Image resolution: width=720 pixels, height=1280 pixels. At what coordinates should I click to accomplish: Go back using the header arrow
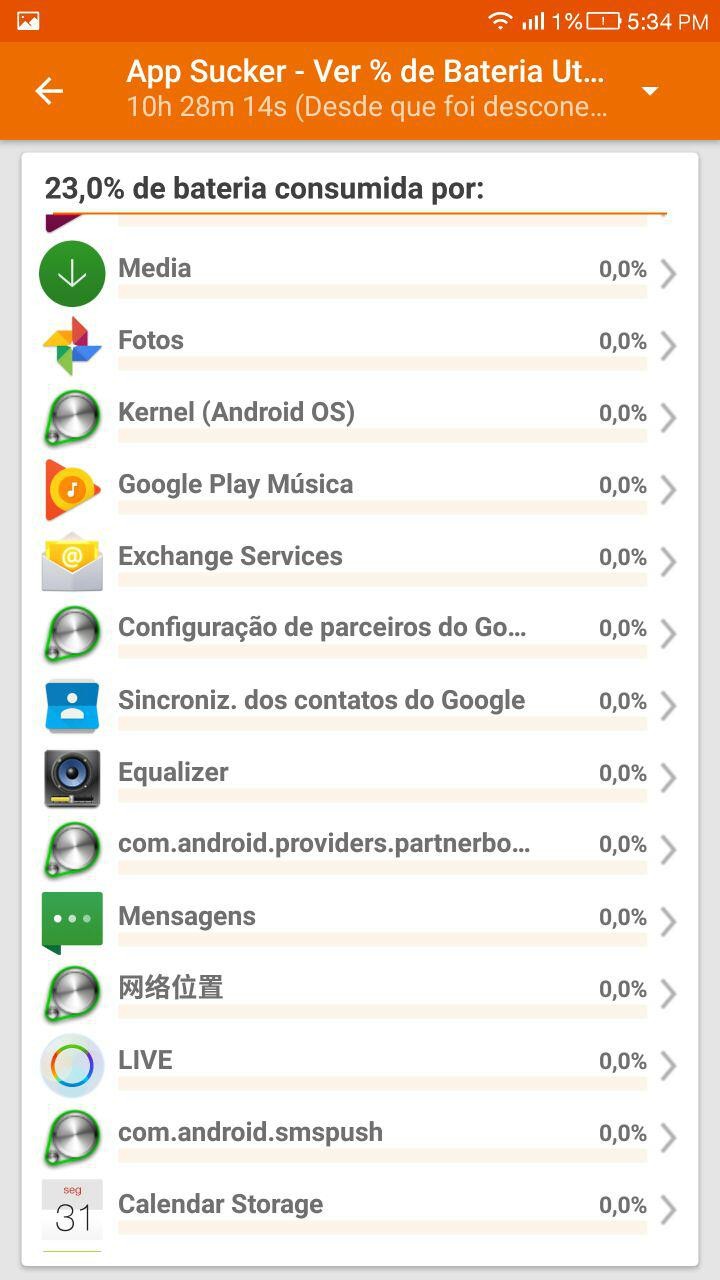point(49,91)
